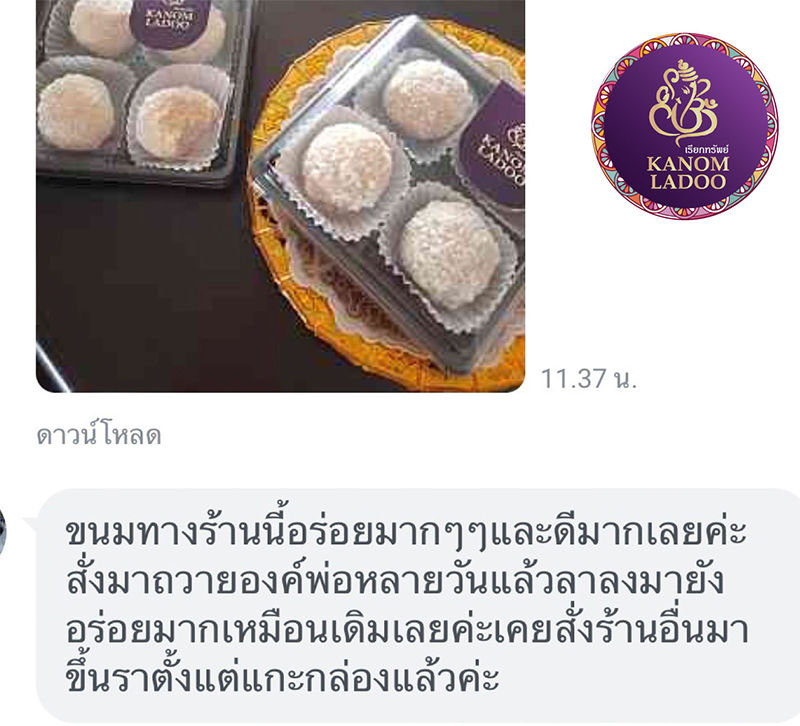This screenshot has width=800, height=726.
Task: Tap ดาวน์โหลด to download the photo
Action: pyautogui.click(x=98, y=435)
